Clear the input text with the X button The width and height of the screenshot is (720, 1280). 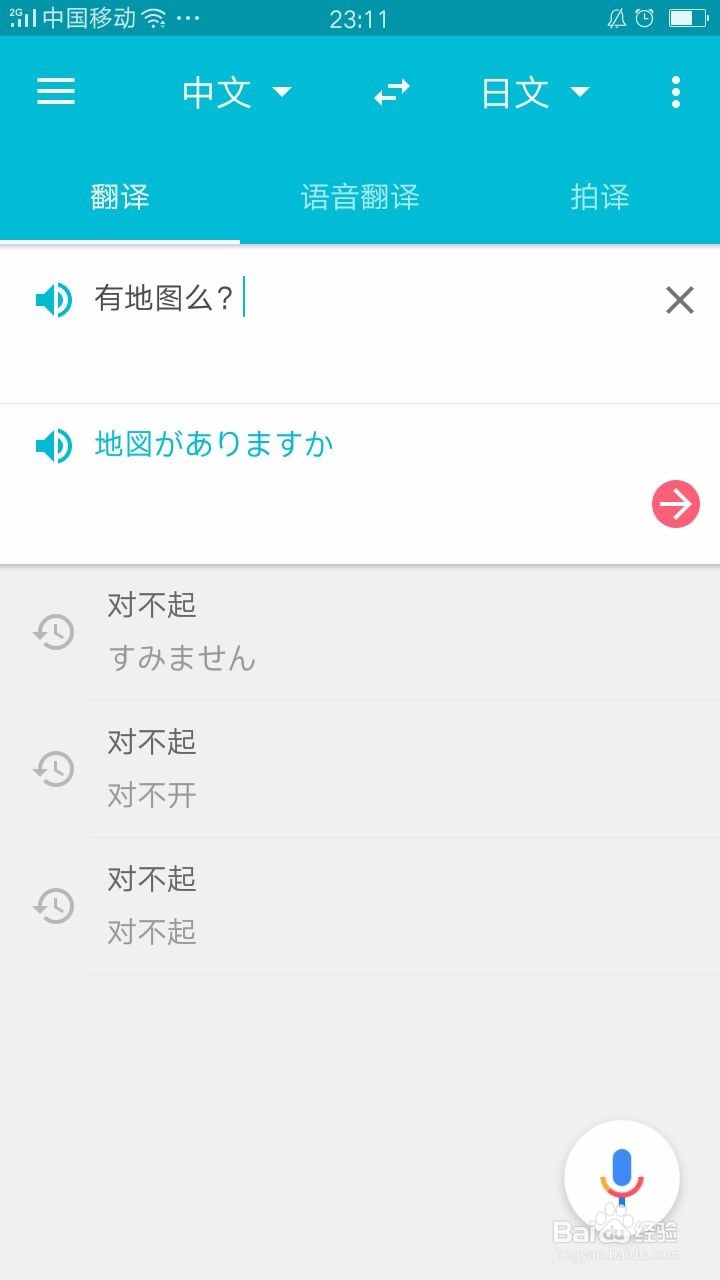pos(679,299)
